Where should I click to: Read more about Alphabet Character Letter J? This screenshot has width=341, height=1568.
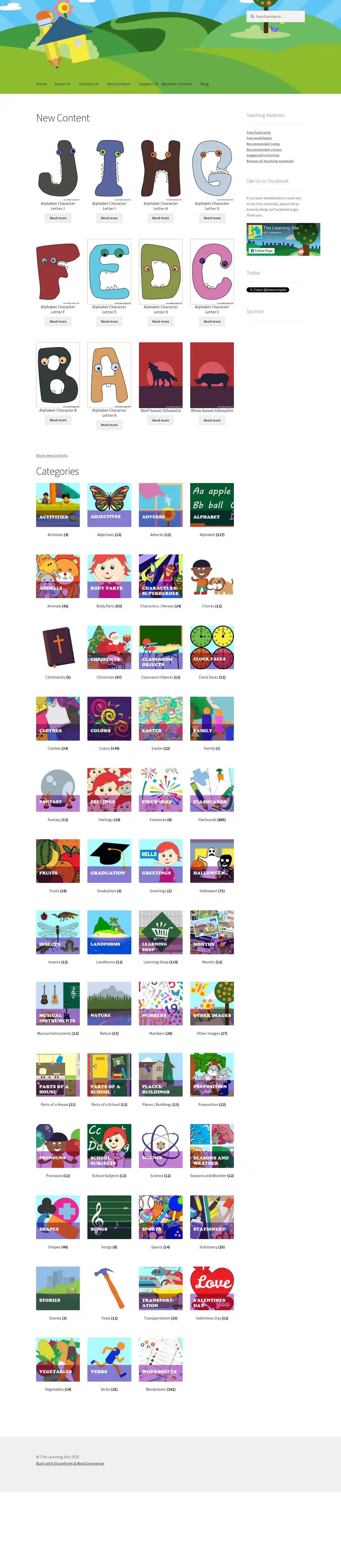pos(58,218)
